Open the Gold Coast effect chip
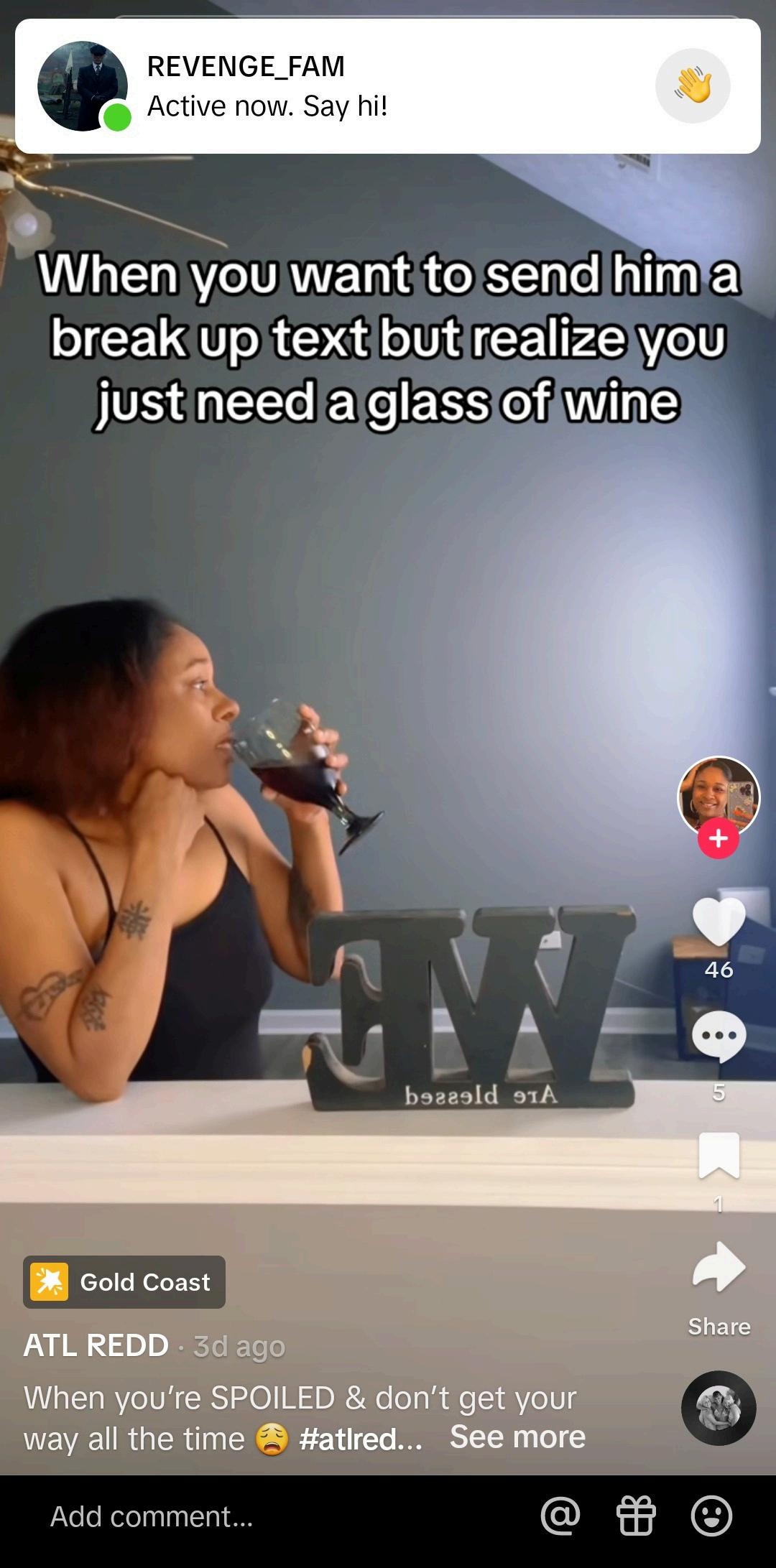Viewport: 776px width, 1568px height. 124,1282
